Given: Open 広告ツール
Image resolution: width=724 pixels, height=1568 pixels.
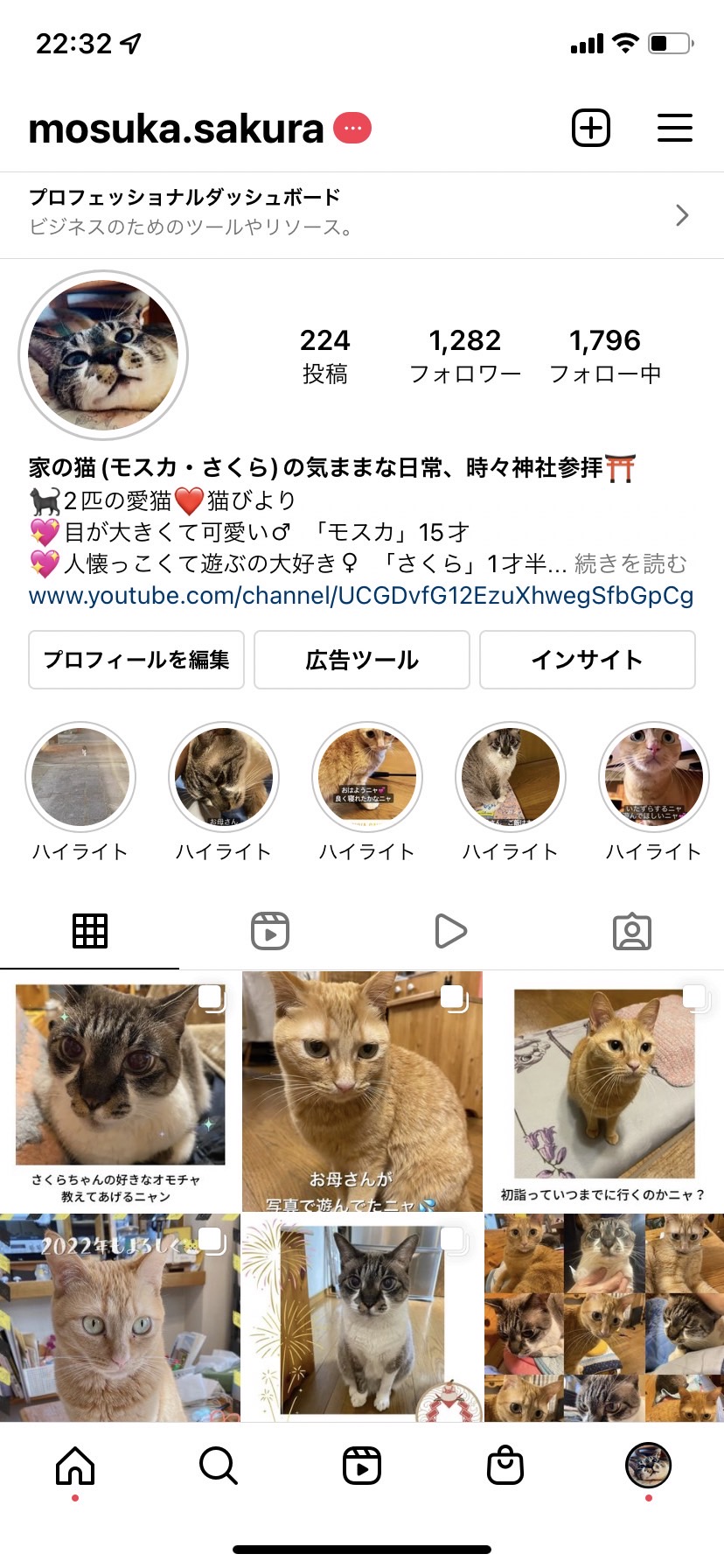Looking at the screenshot, I should (x=362, y=660).
